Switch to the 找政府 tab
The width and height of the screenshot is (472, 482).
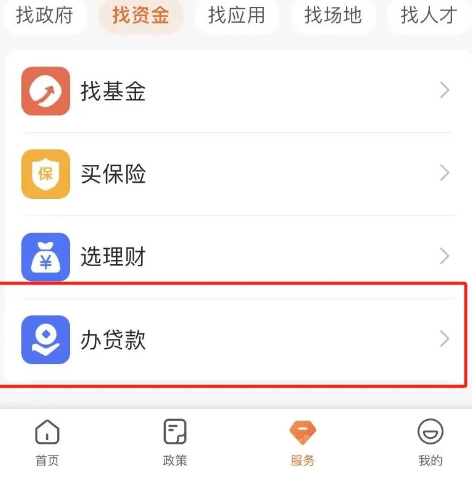point(44,15)
